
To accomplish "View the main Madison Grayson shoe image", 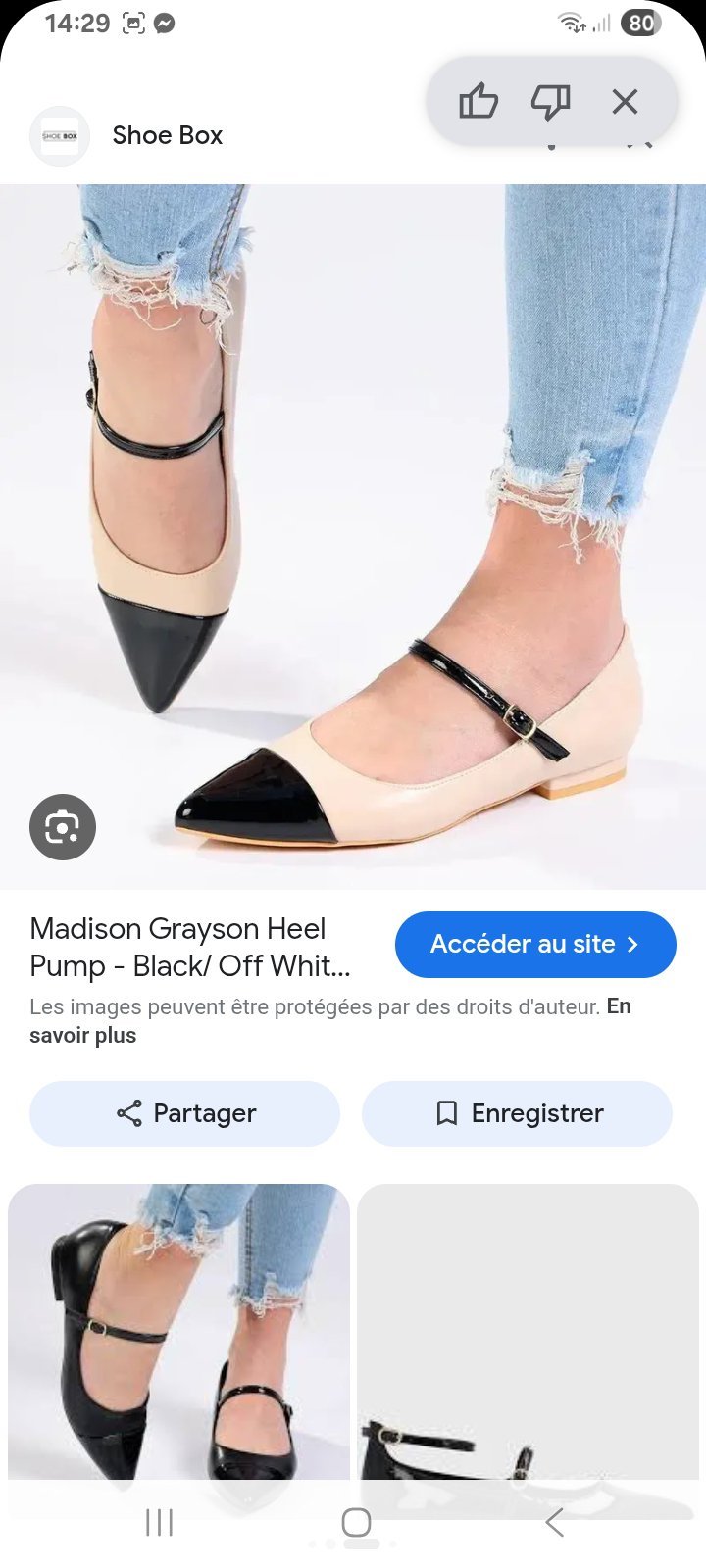I will tap(353, 537).
